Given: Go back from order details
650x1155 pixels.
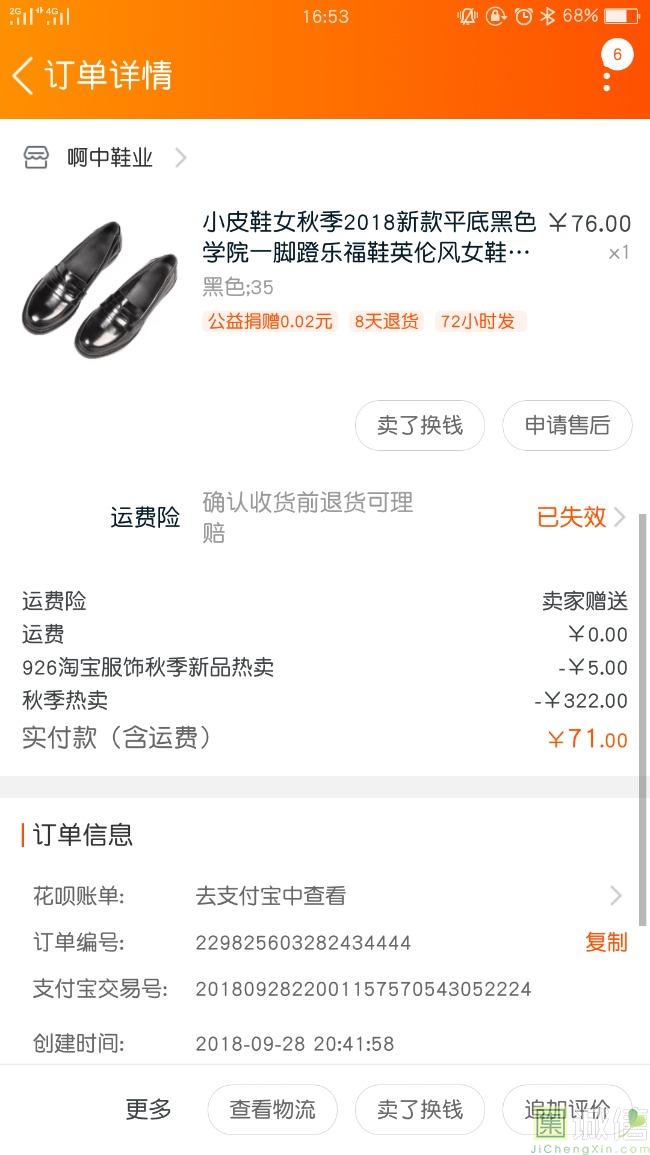Looking at the screenshot, I should point(24,76).
